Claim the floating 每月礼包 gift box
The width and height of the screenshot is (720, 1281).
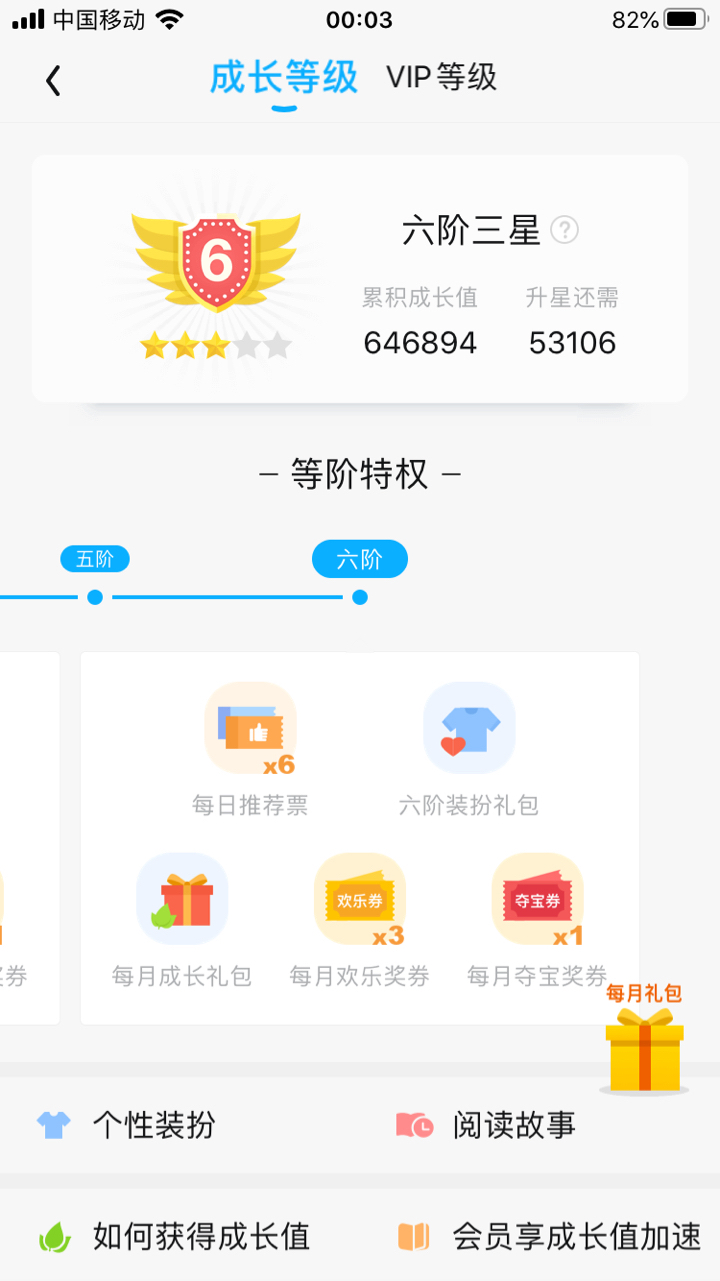[x=644, y=1045]
